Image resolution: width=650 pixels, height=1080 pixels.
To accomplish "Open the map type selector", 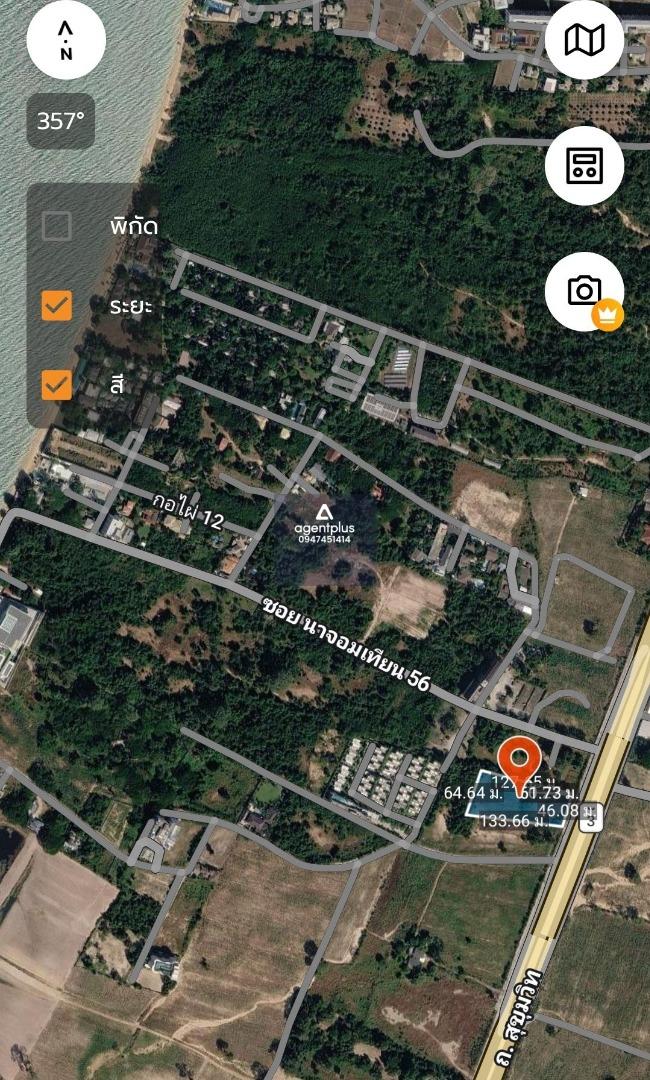I will coord(584,41).
